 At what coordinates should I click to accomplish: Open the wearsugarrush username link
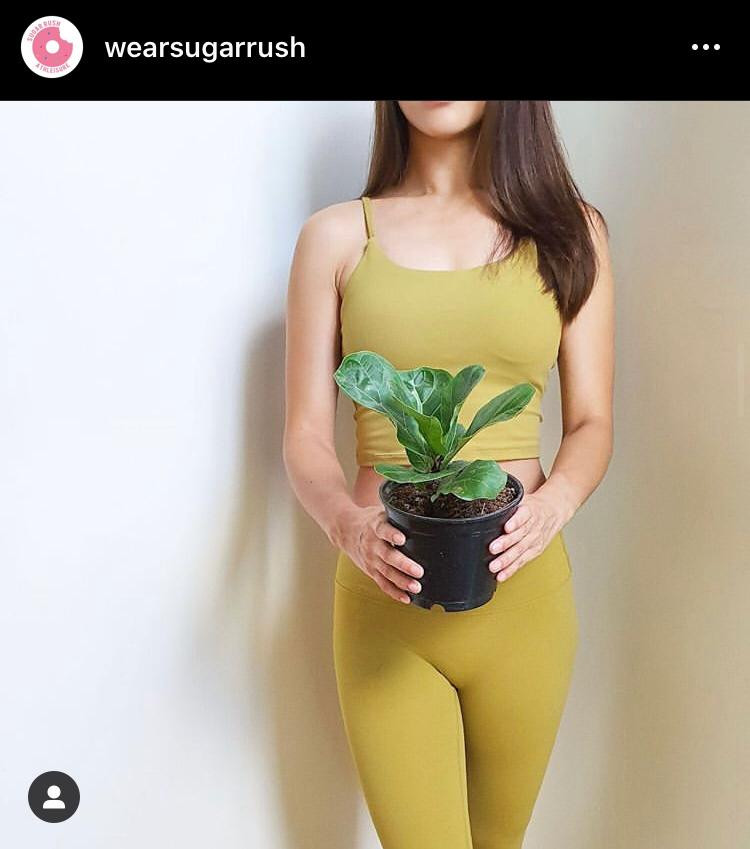205,48
